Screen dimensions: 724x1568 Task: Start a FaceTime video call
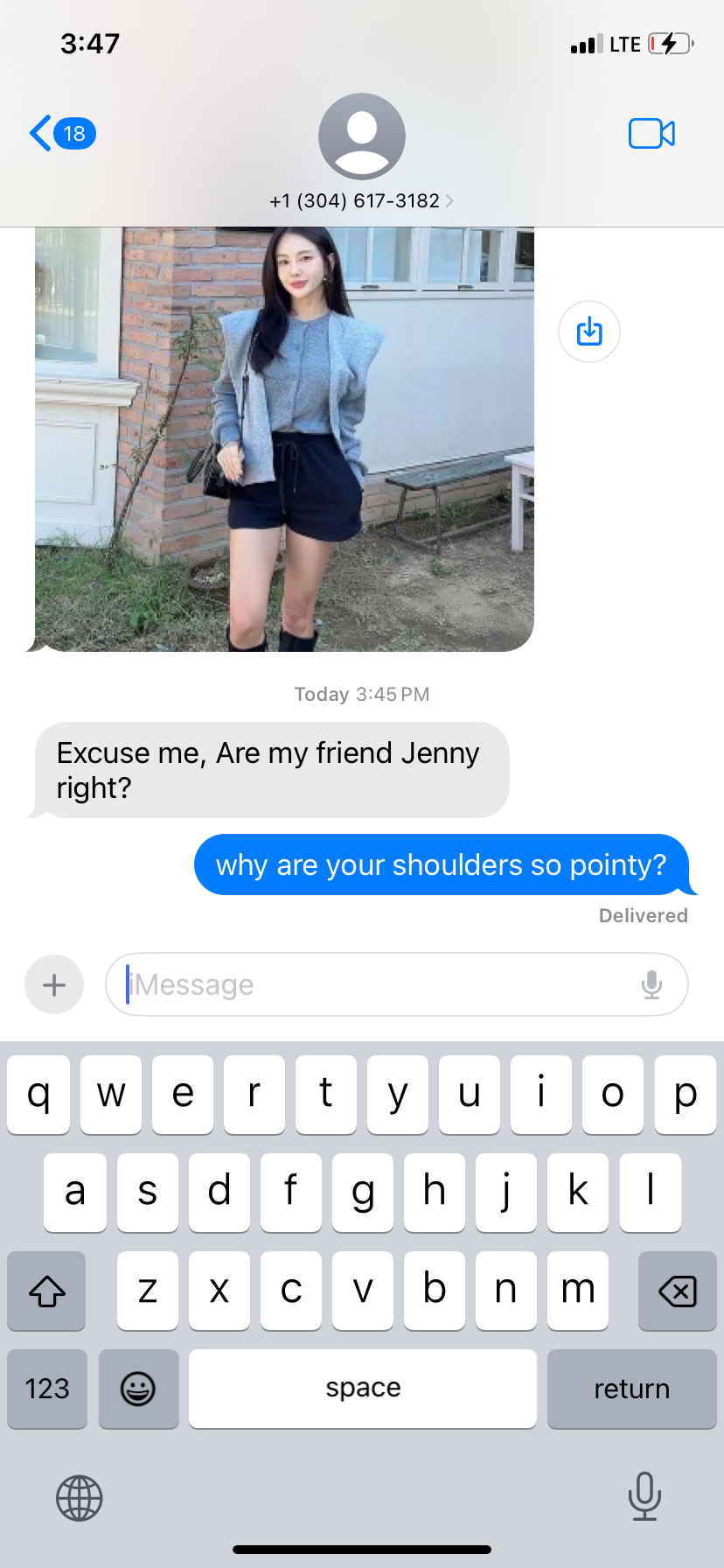click(x=651, y=134)
